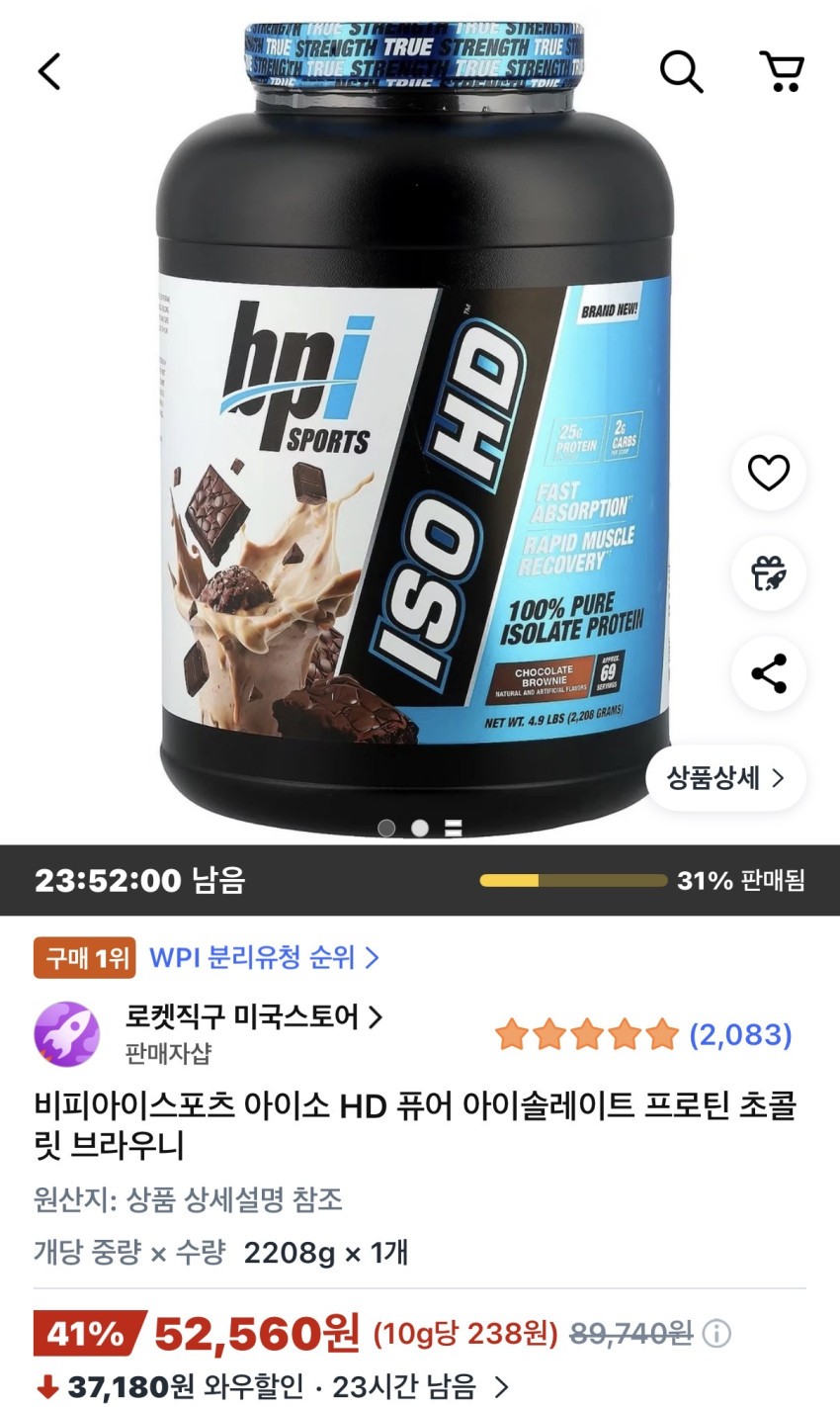Screen dimensions: 840x1407
Task: View the 2,083 star reviews
Action: point(643,1035)
